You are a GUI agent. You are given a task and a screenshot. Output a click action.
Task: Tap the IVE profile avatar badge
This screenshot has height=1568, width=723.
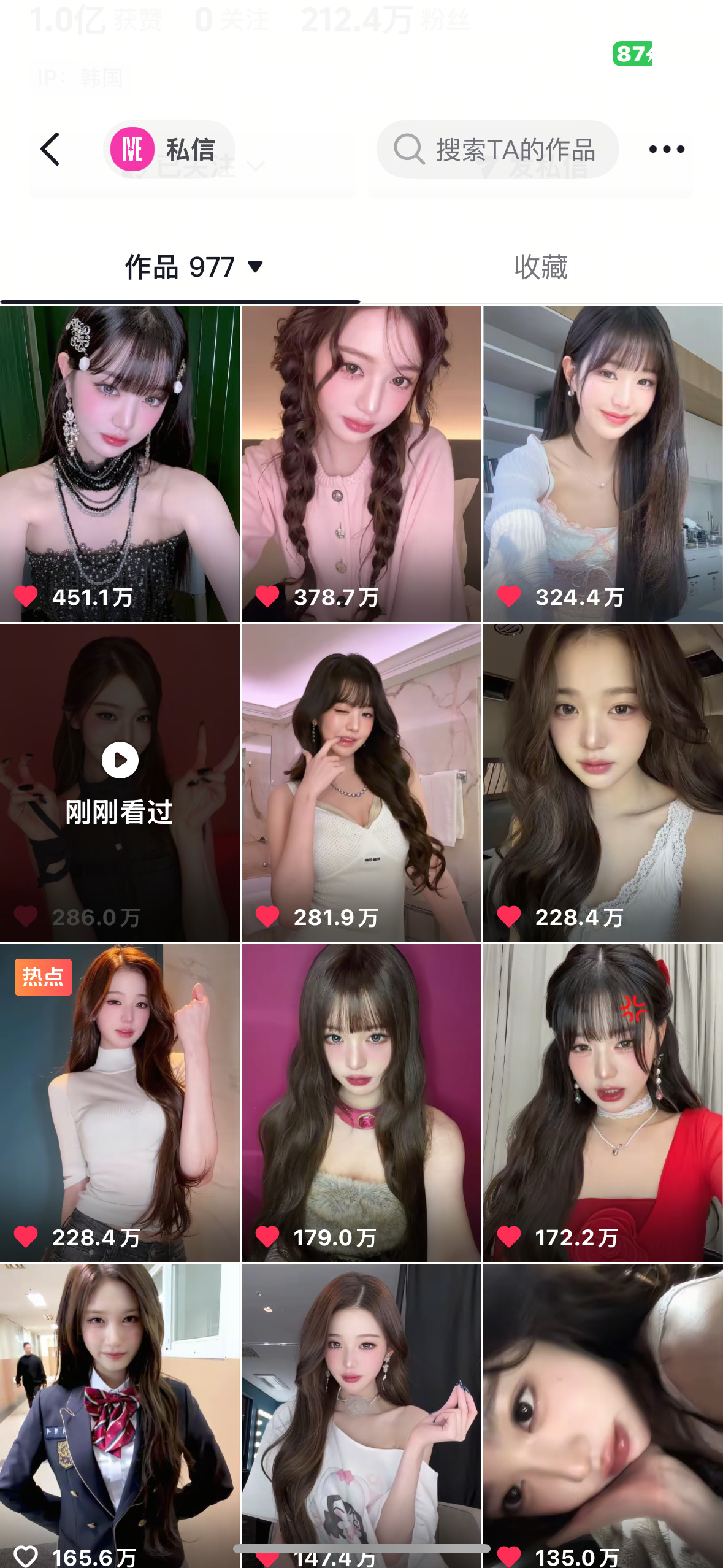(133, 148)
